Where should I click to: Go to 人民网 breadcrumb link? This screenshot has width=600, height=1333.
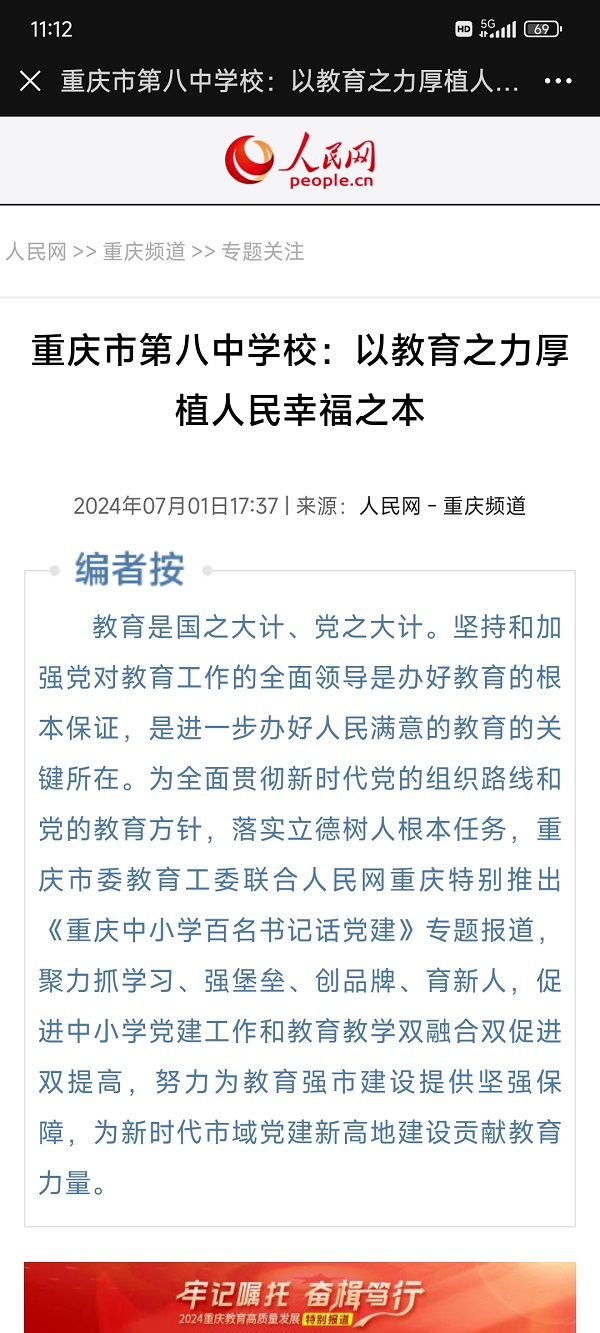point(36,252)
